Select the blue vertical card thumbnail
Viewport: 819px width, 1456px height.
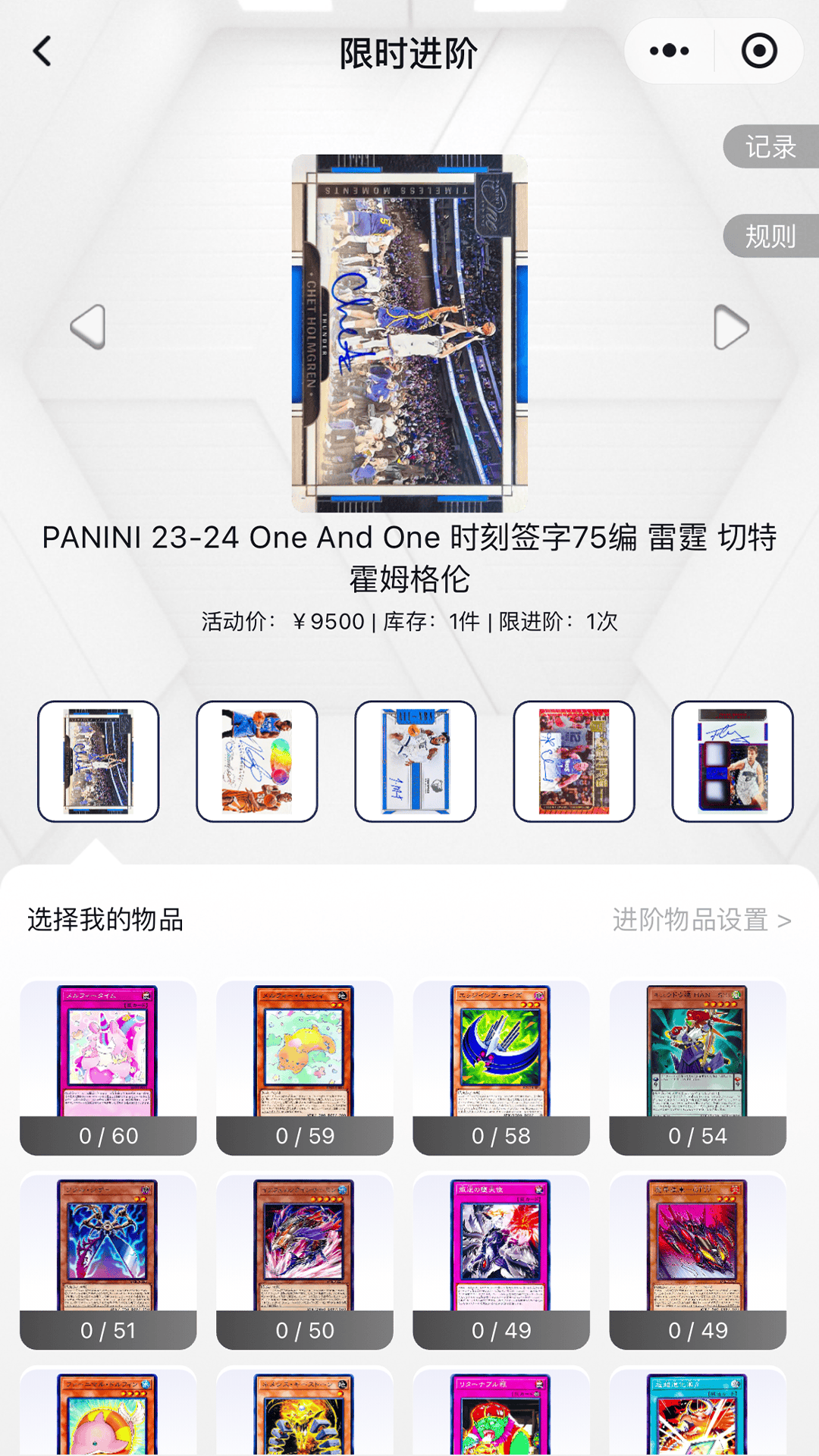click(x=416, y=761)
